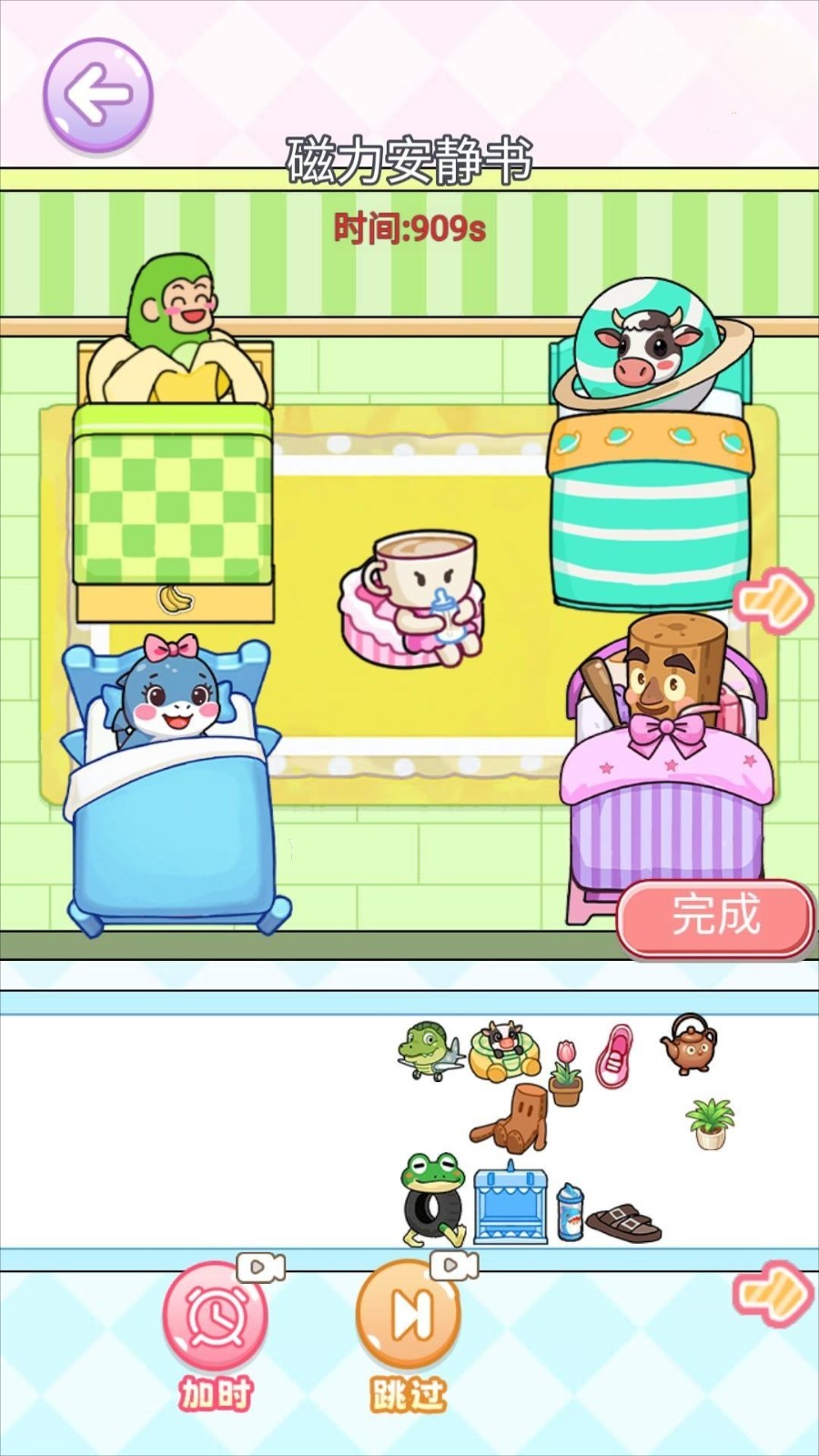Move to next room with striped arrow
Viewport: 819px width, 1456px height.
click(772, 600)
